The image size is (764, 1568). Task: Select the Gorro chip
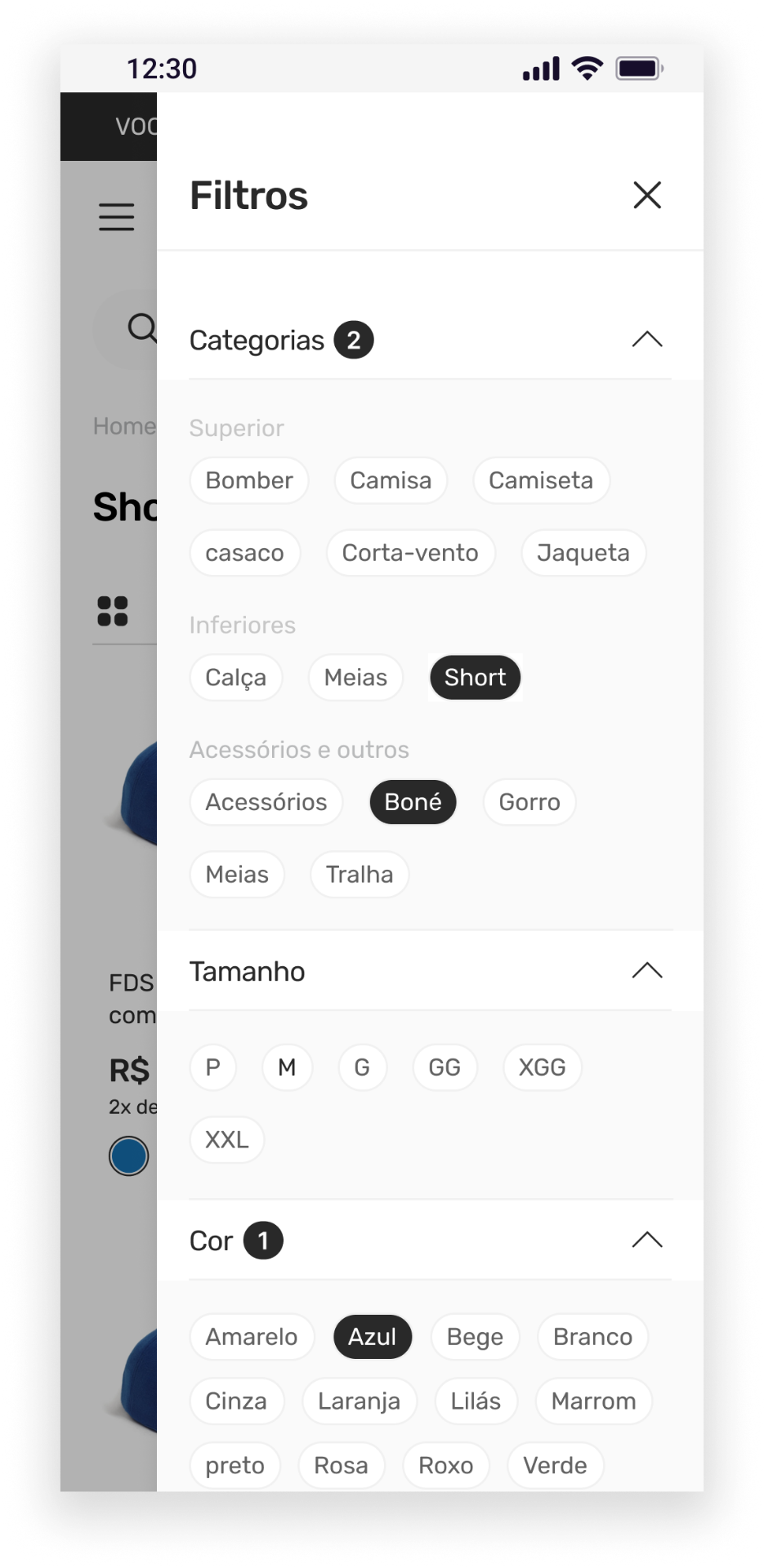(529, 802)
